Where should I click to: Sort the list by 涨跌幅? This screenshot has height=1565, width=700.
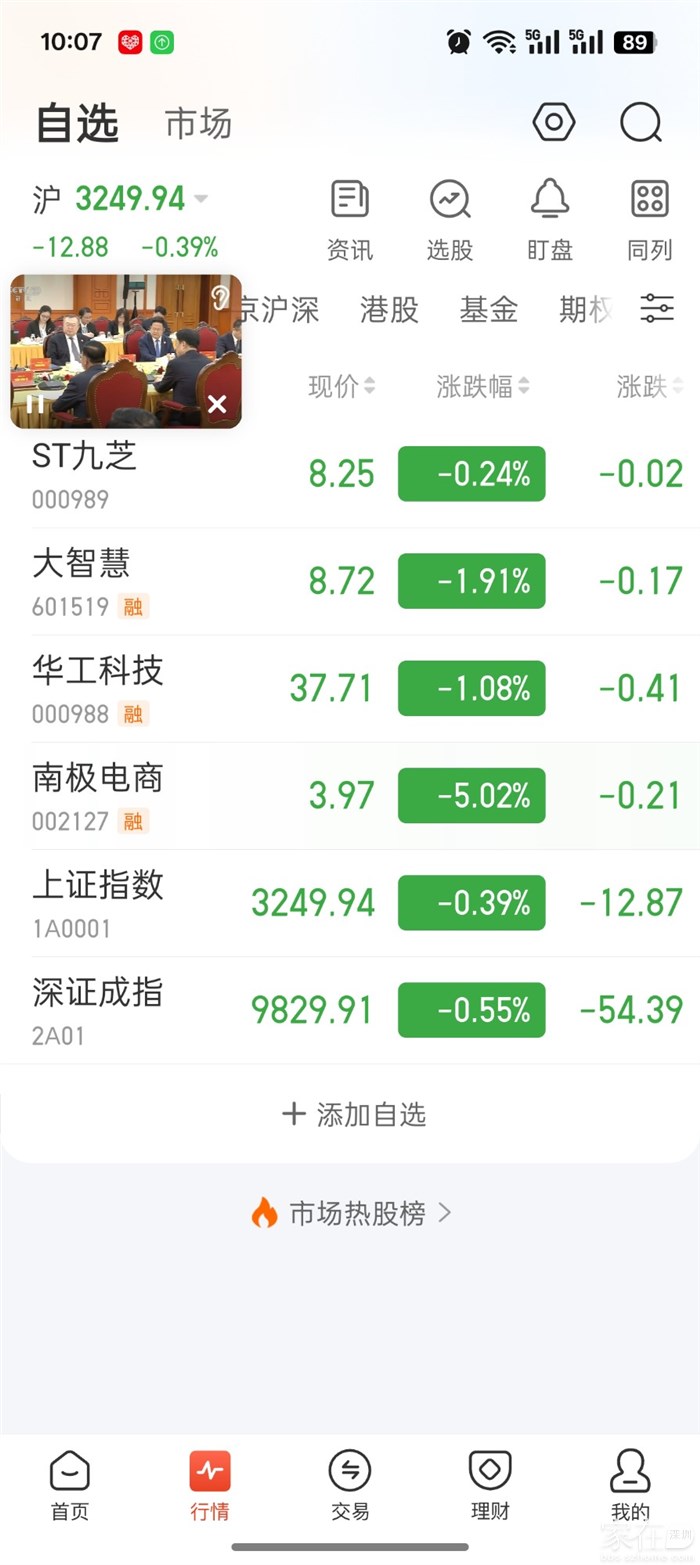tap(482, 387)
